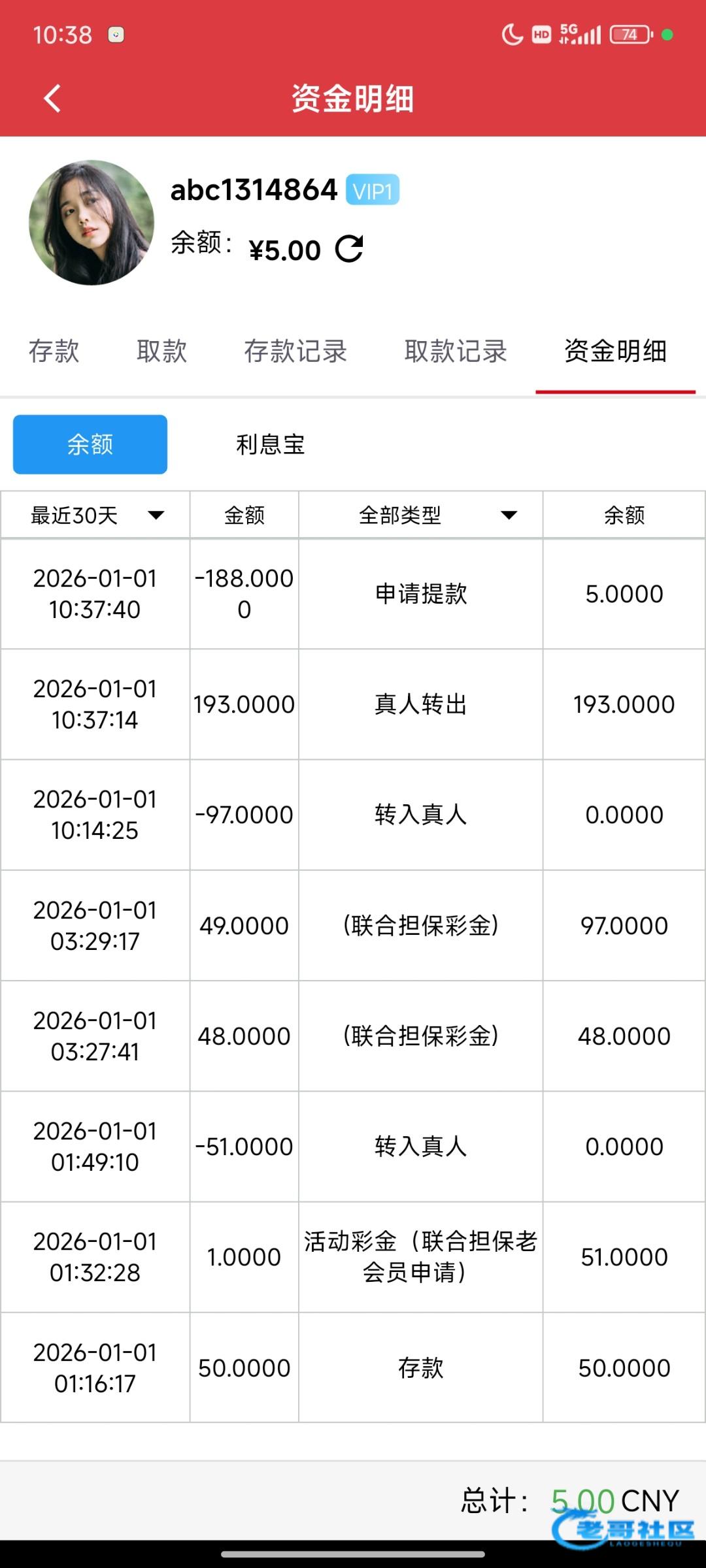Expand the 全部类型 type filter
The height and width of the screenshot is (1568, 706).
pos(420,515)
